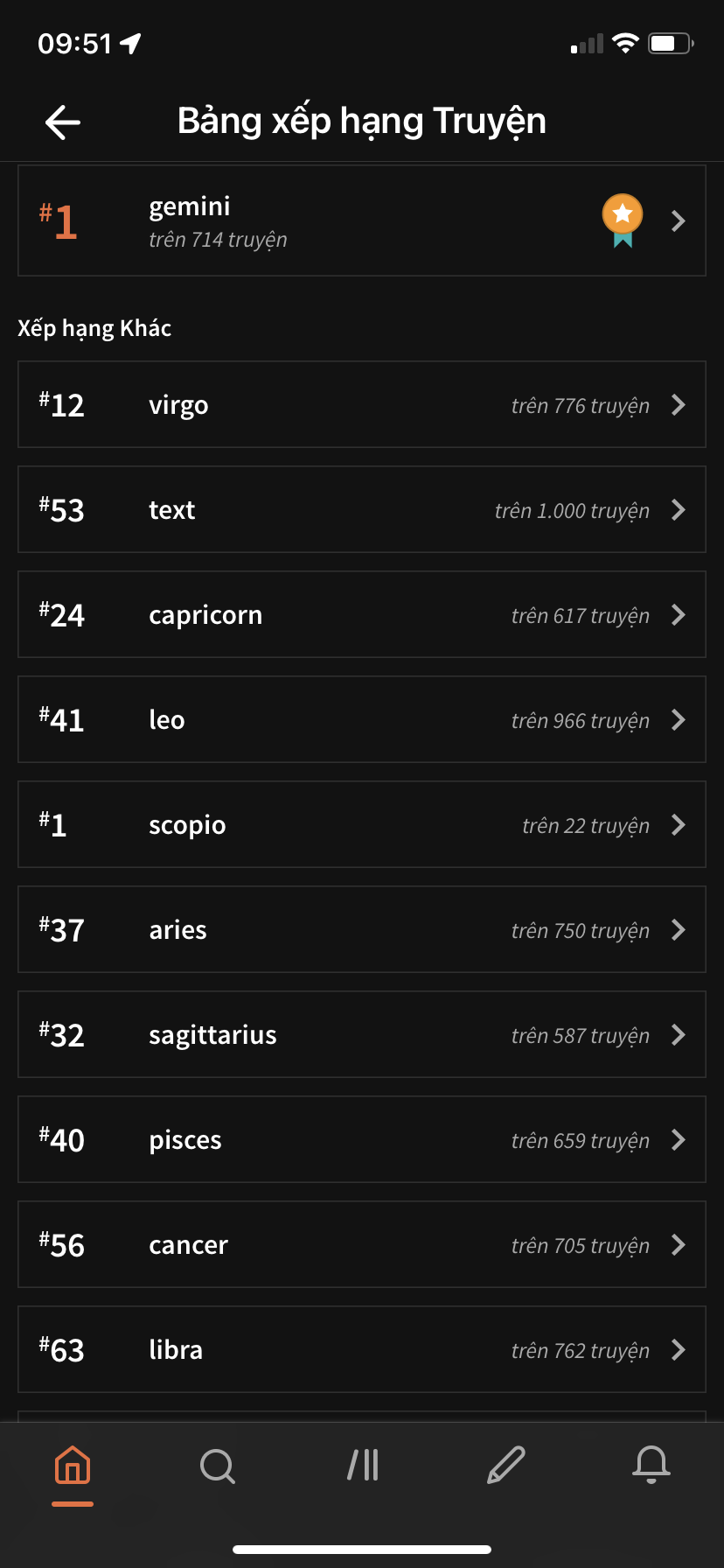Switch to the Write pencil tab
This screenshot has height=1568, width=724.
click(506, 1466)
